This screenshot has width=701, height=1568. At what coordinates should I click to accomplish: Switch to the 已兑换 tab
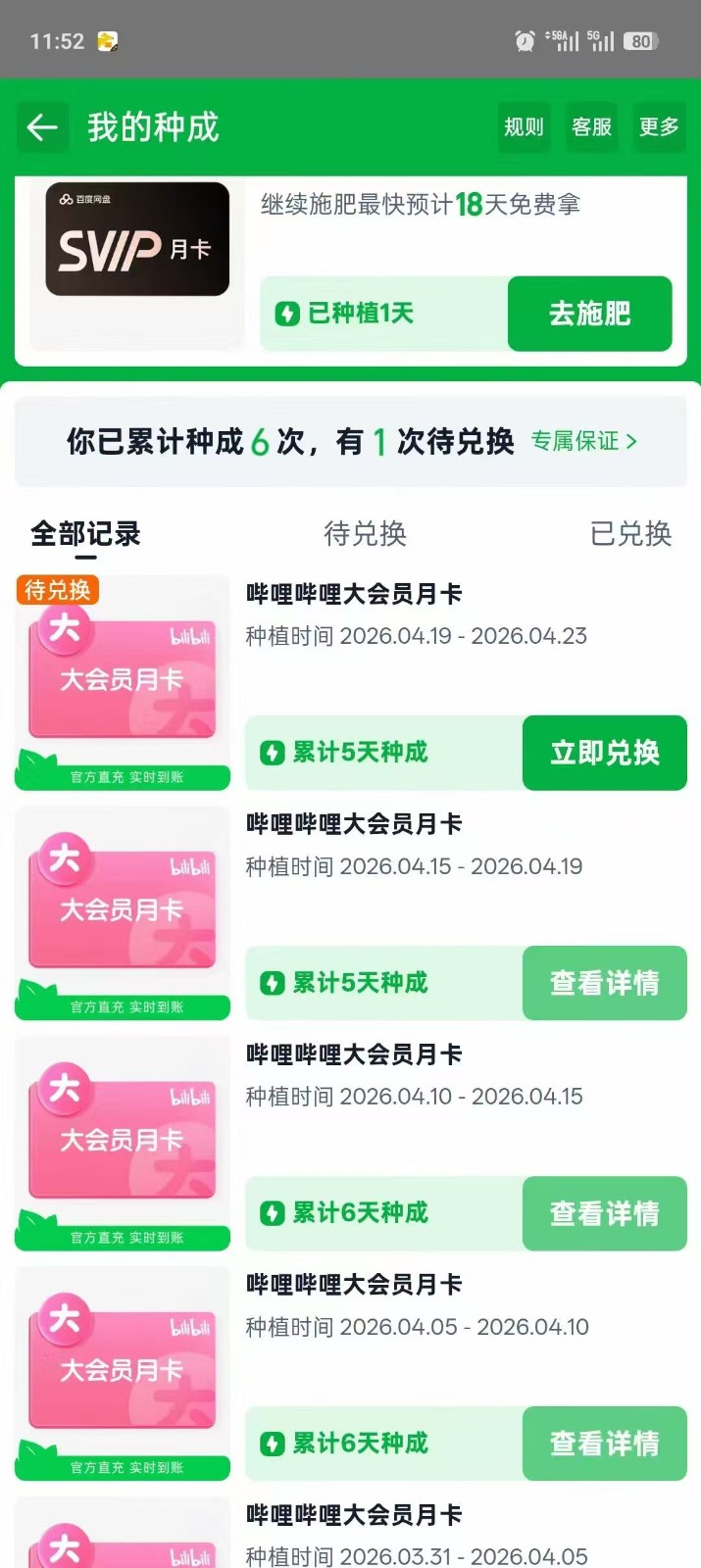pyautogui.click(x=630, y=534)
